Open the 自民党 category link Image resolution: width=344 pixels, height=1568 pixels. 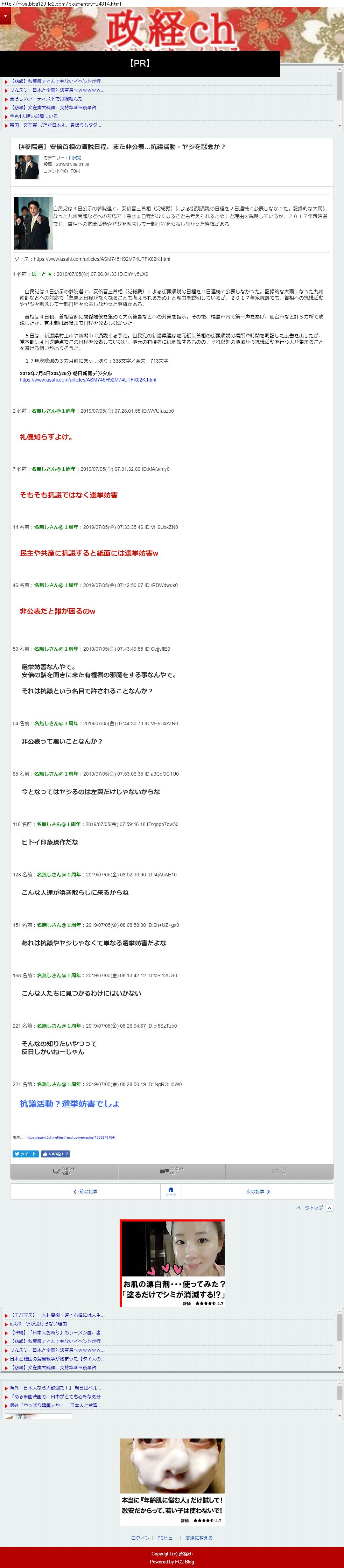coord(75,157)
